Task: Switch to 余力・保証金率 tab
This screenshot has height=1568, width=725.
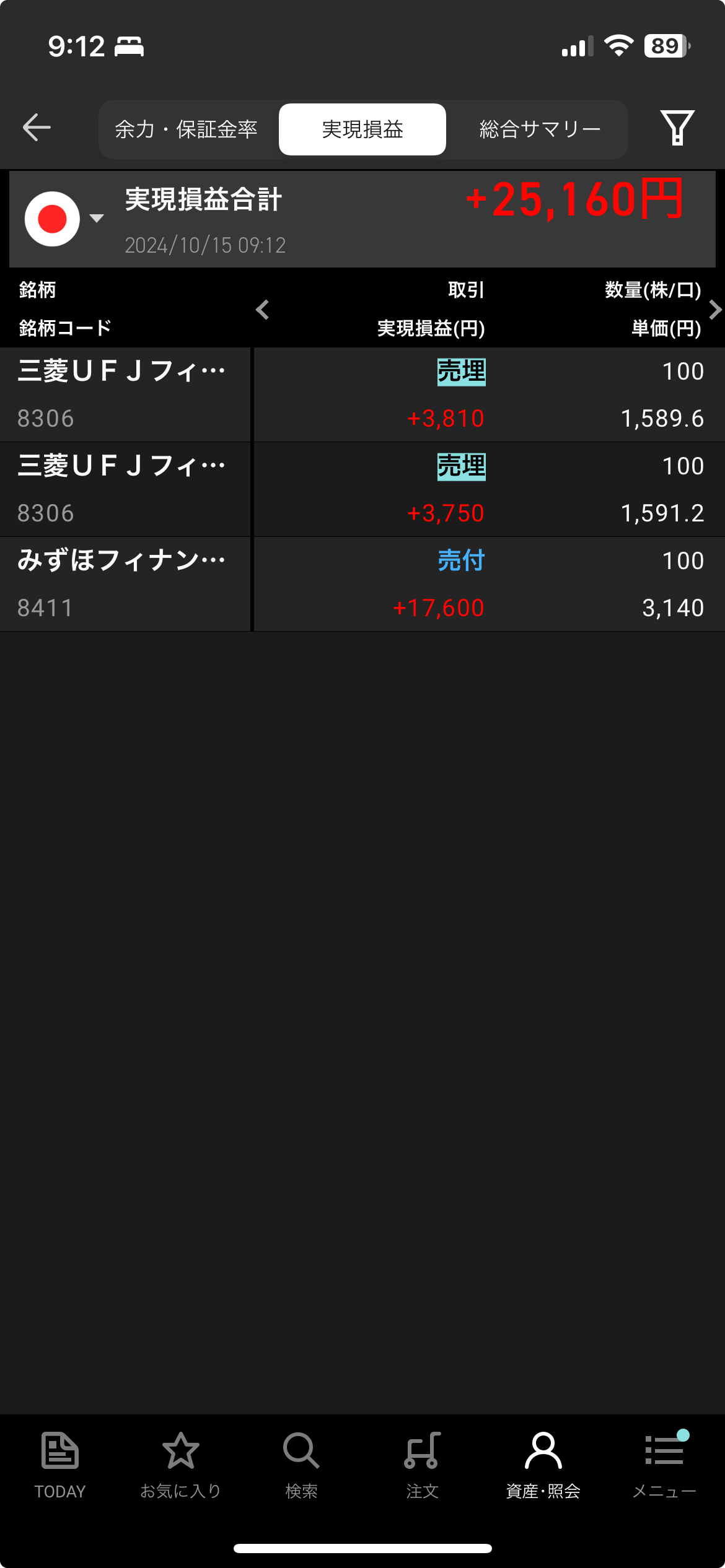Action: point(186,129)
